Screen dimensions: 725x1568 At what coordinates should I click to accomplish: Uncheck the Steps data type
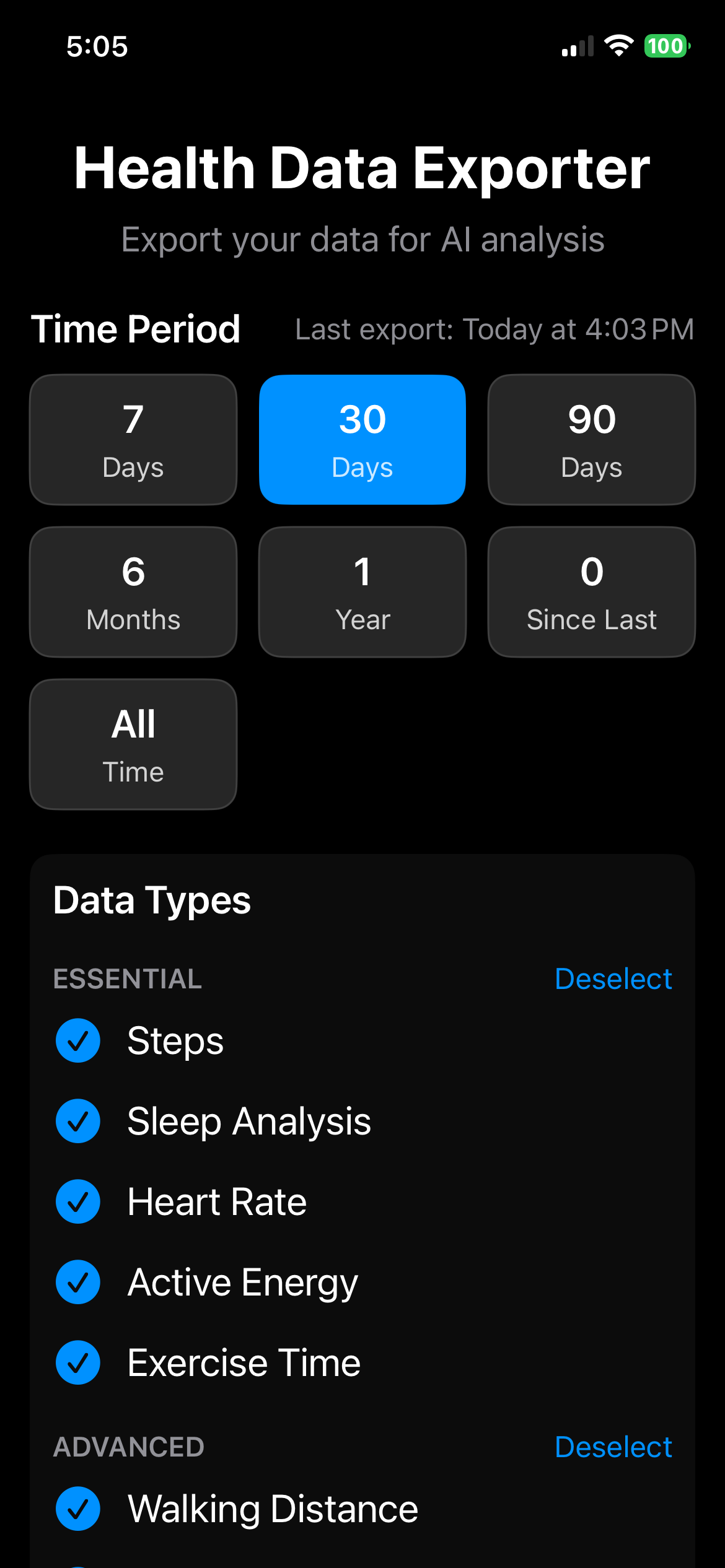click(x=78, y=1040)
